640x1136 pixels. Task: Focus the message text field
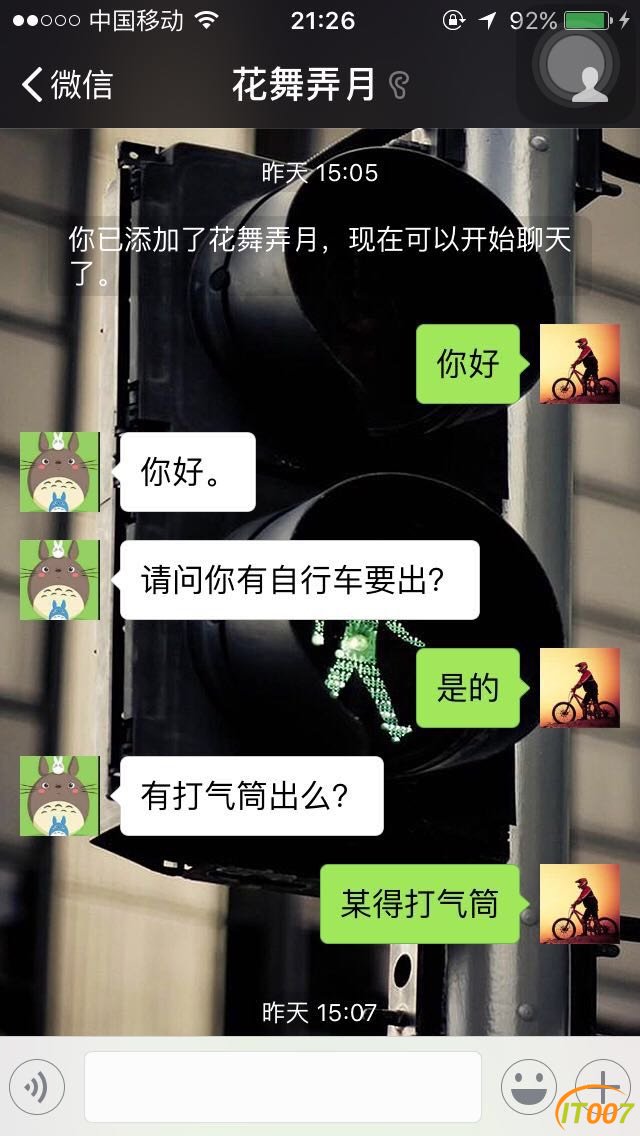pos(282,1086)
